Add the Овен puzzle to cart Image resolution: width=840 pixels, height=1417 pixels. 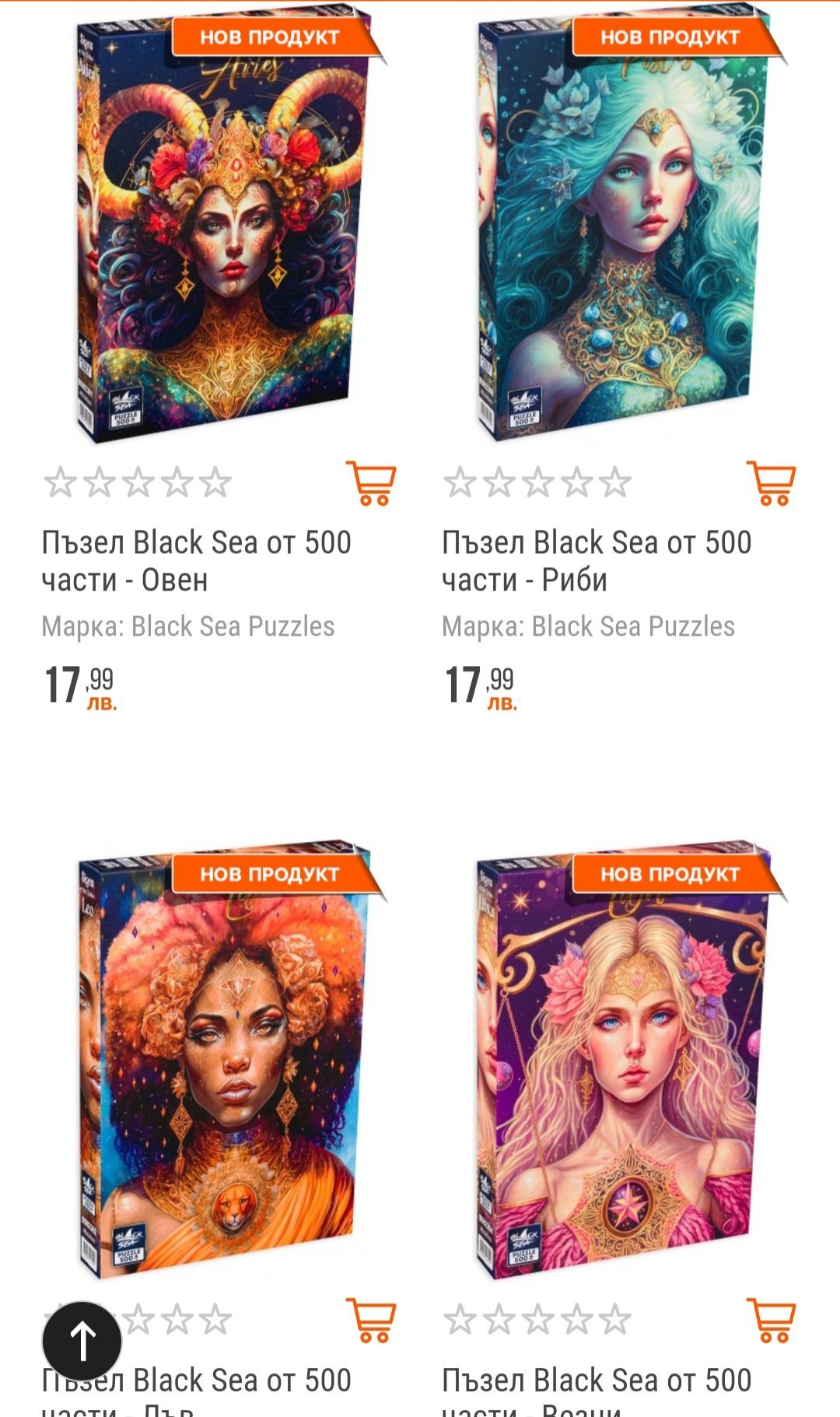point(371,483)
